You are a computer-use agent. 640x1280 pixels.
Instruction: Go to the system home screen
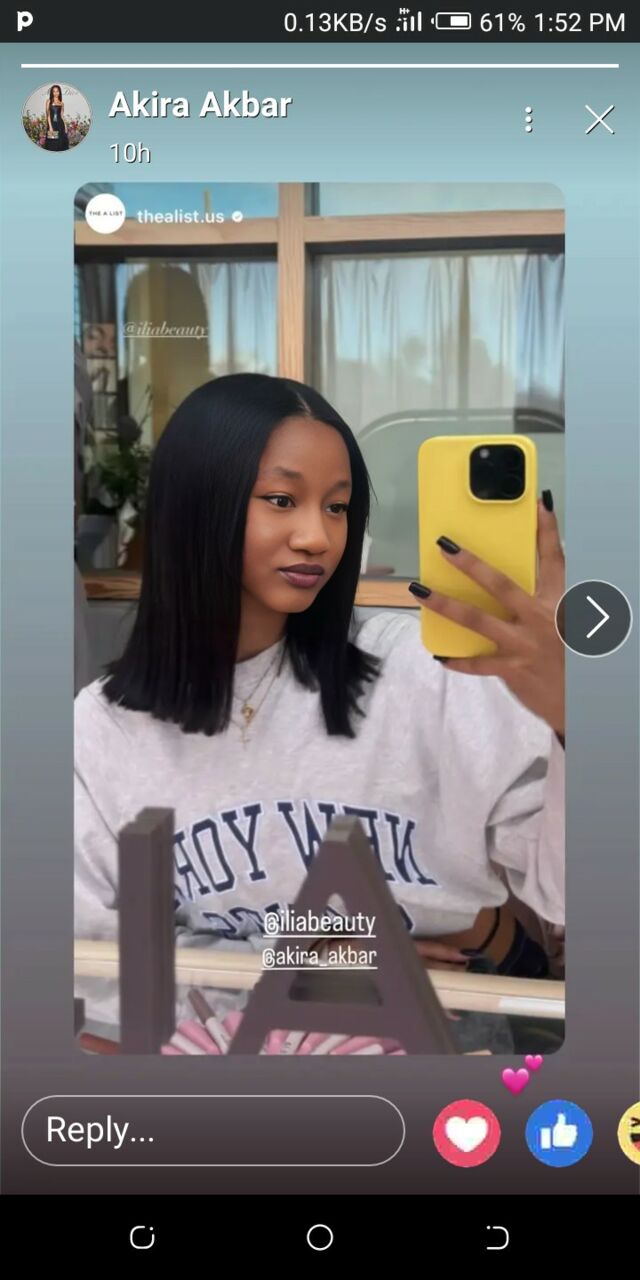pyautogui.click(x=320, y=1237)
